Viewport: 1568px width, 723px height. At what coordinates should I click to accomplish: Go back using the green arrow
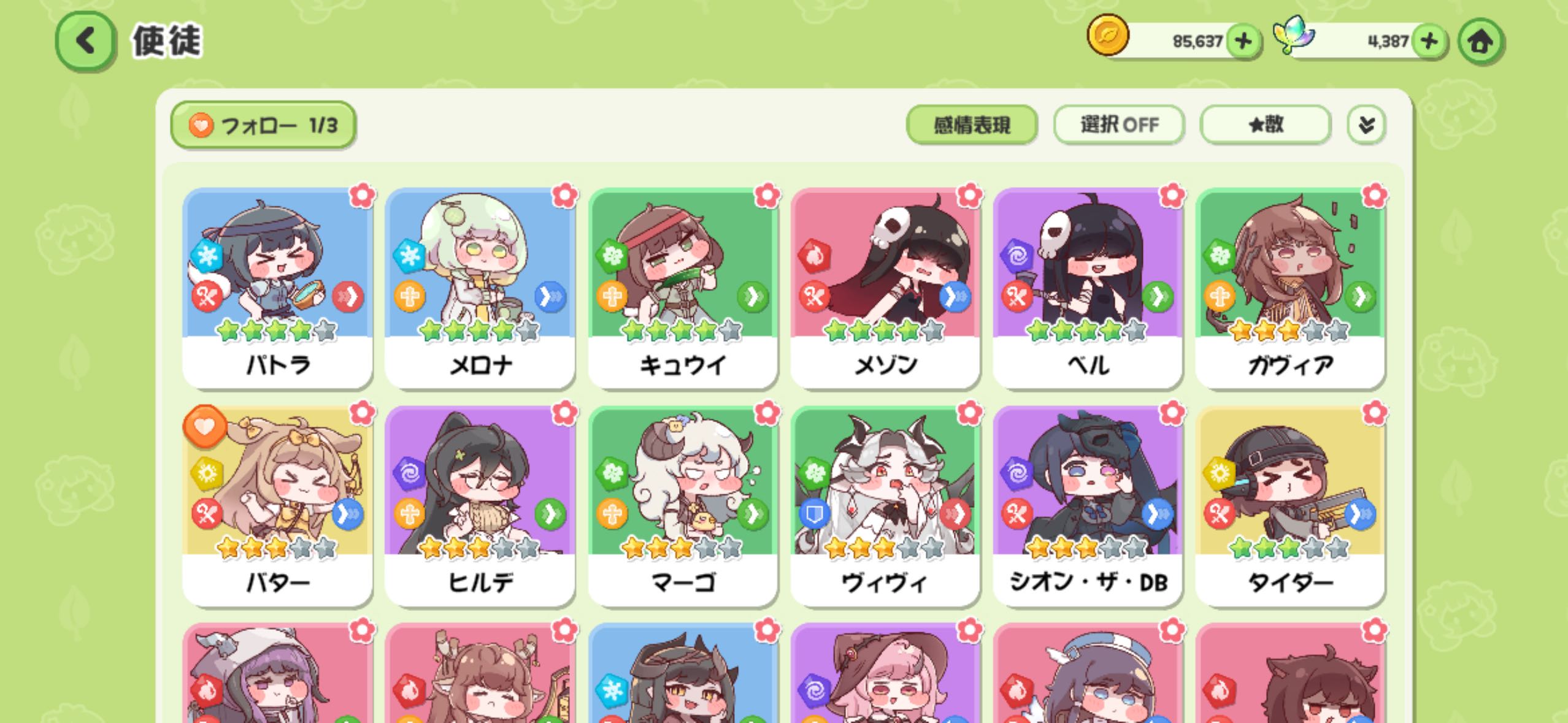point(85,41)
